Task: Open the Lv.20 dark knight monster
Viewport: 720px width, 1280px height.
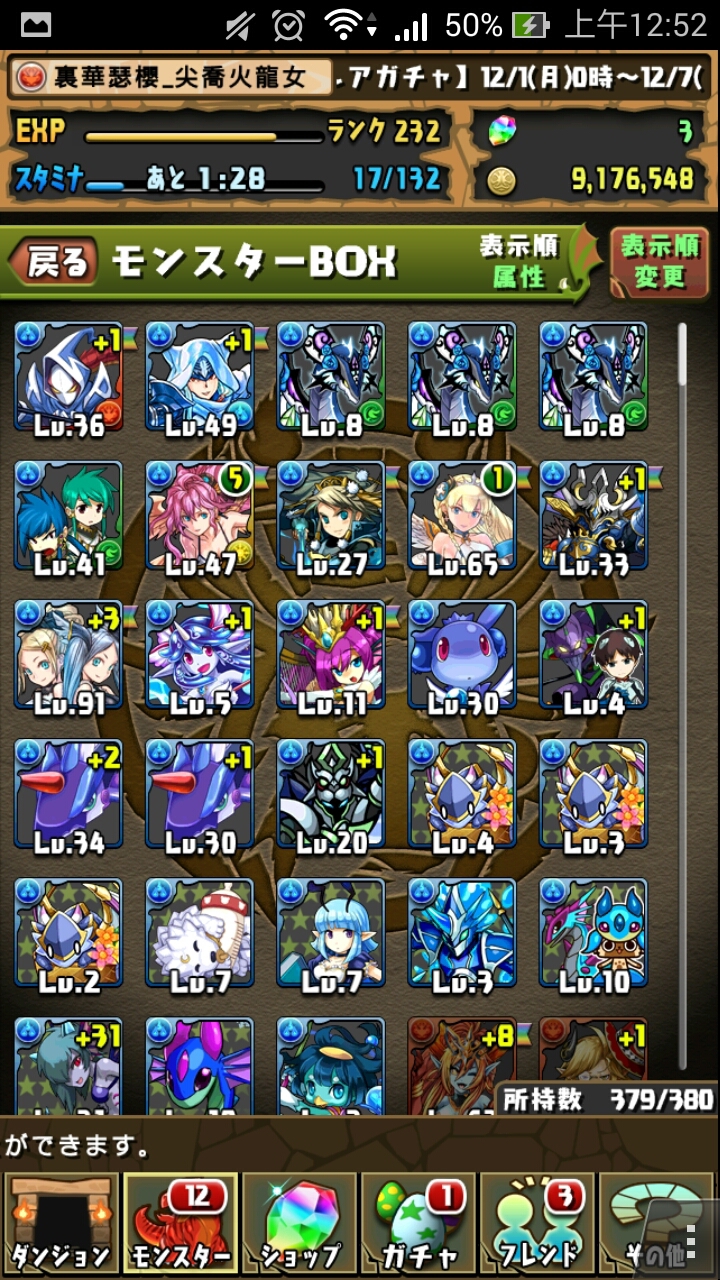Action: 331,795
